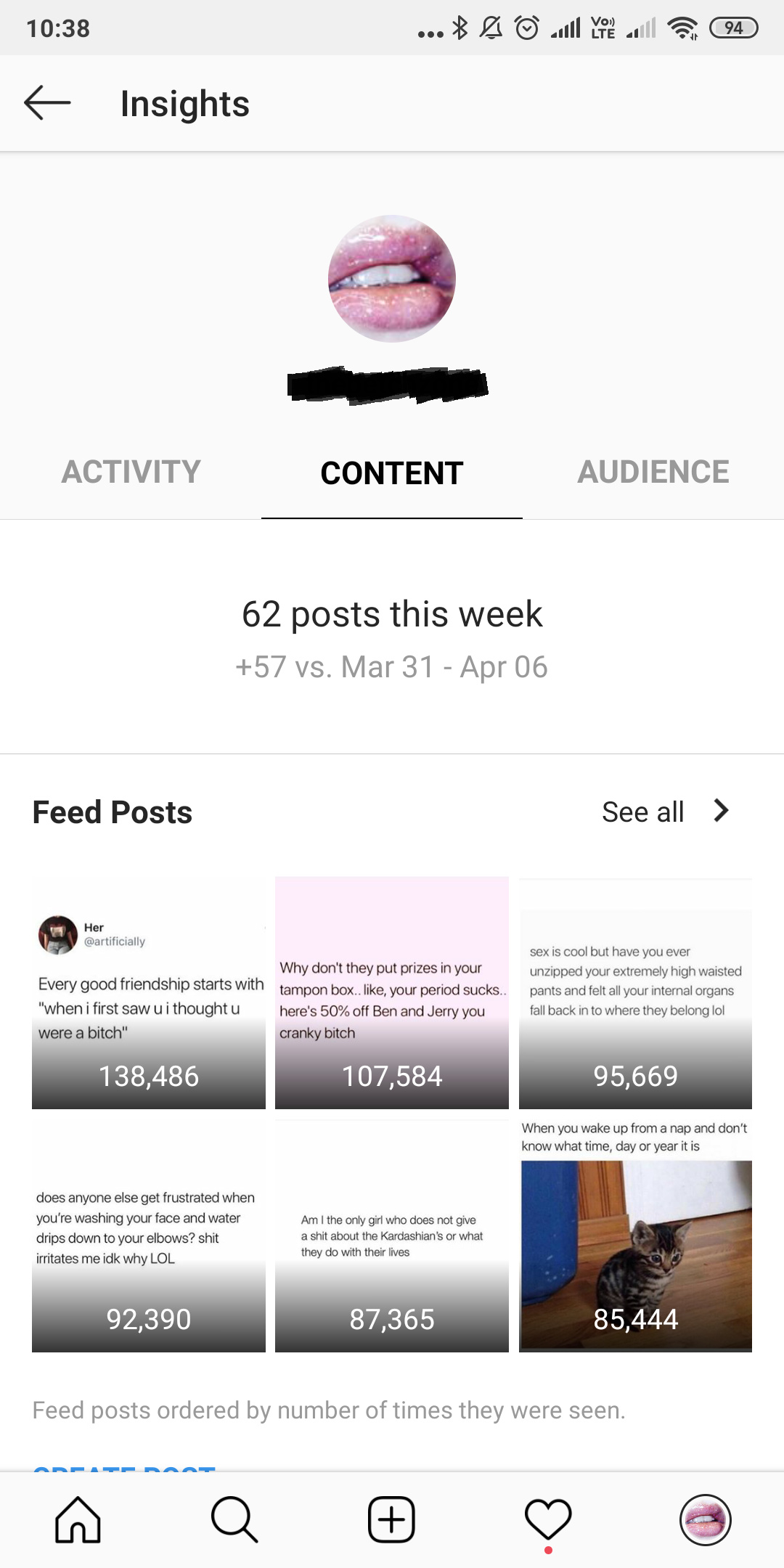Open the high waisted pants post
Image resolution: width=784 pixels, height=1568 pixels.
[635, 993]
